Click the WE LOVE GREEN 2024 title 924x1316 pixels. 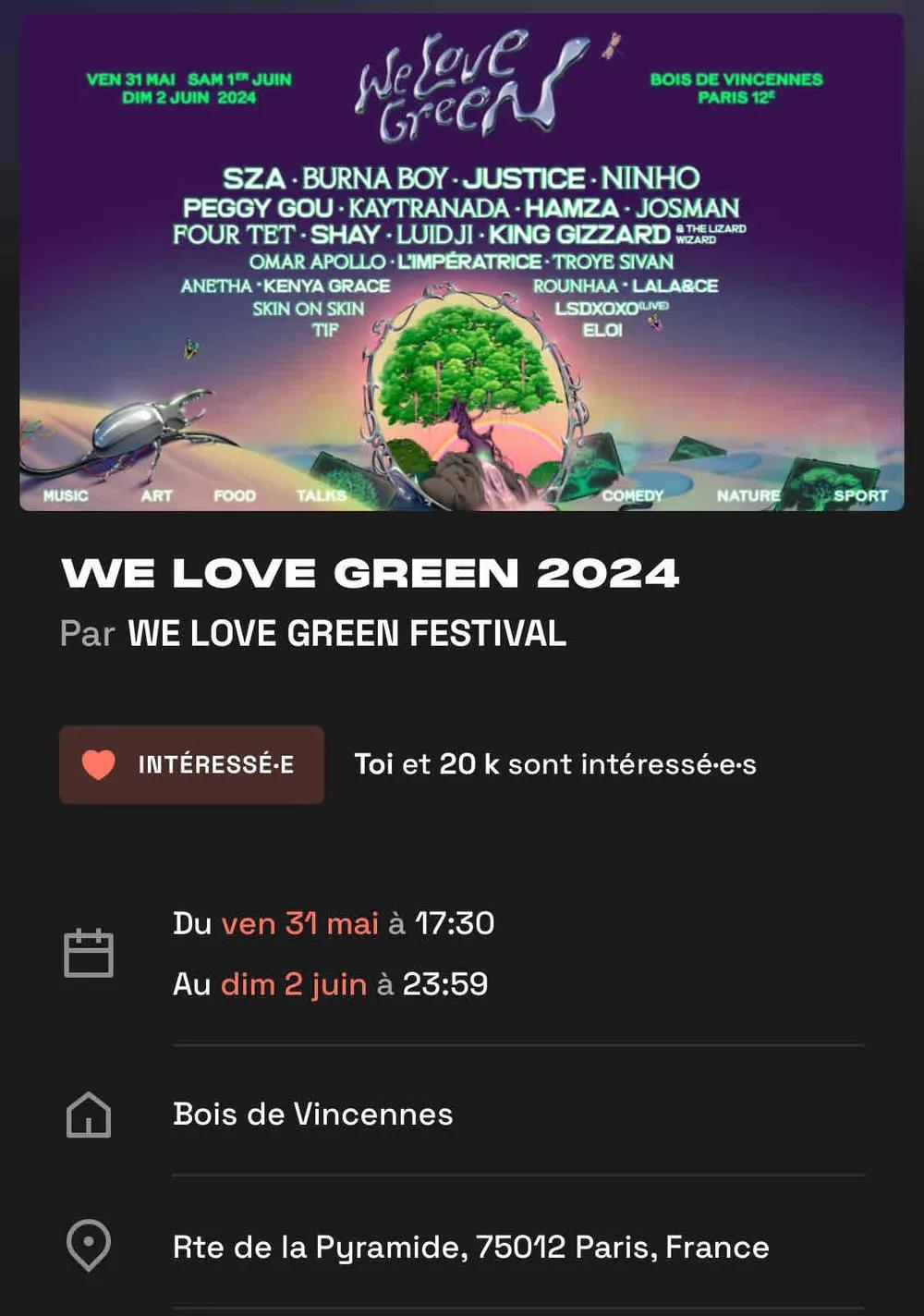[372, 573]
